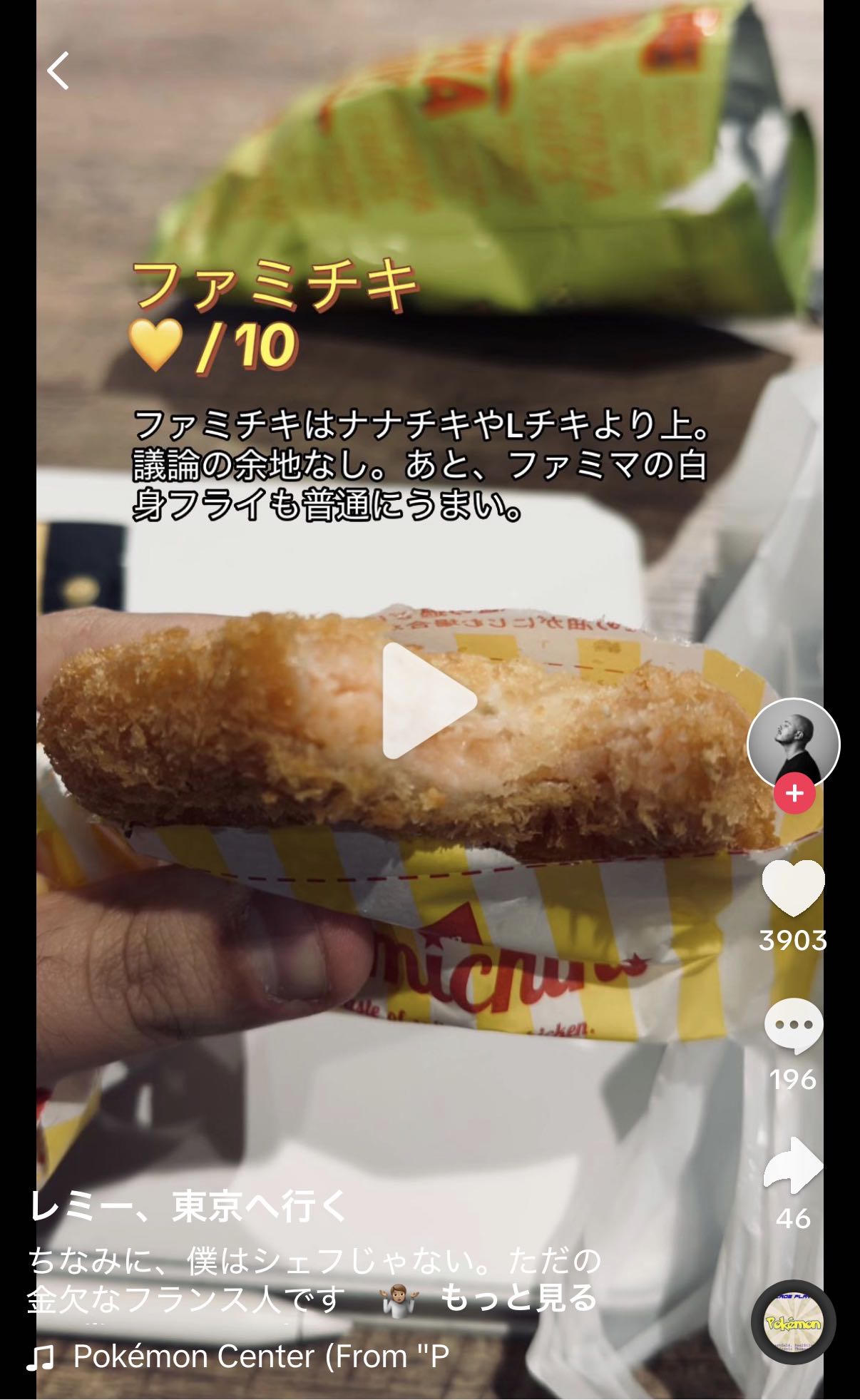Go back with the top-left arrow
Screen dimensions: 860x1400
point(58,71)
